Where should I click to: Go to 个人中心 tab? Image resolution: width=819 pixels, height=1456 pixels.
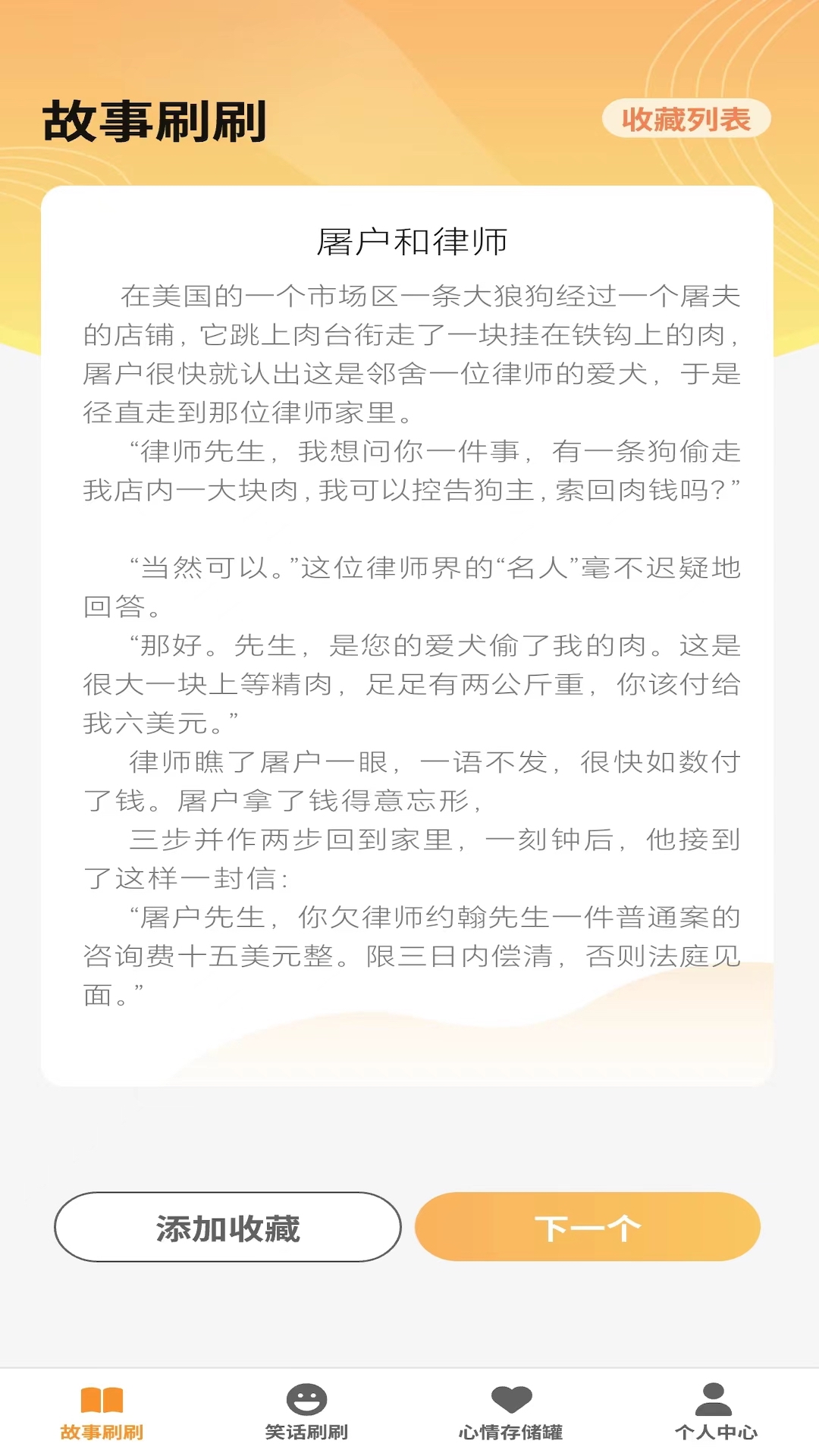click(x=716, y=1413)
